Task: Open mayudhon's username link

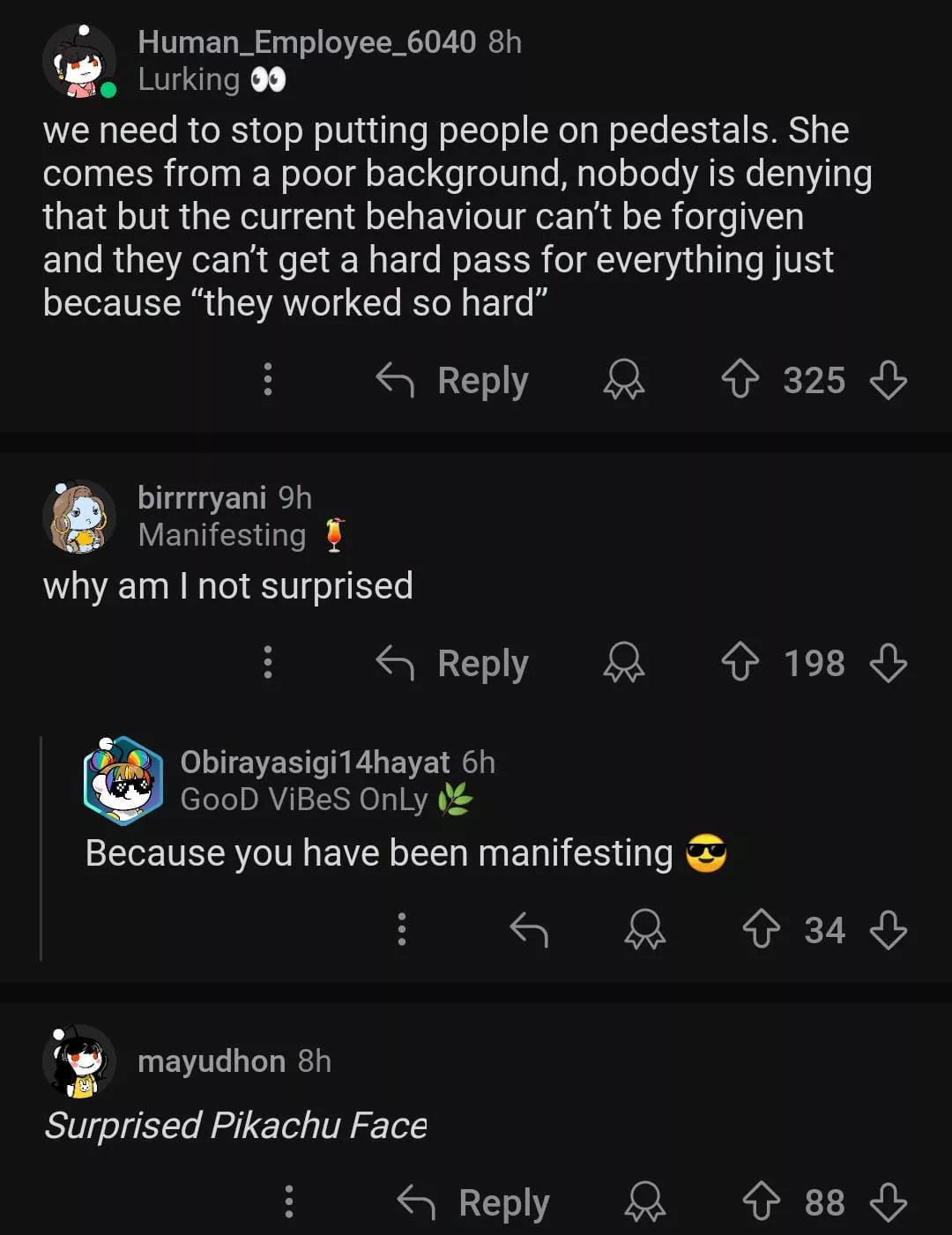Action: pyautogui.click(x=212, y=1061)
